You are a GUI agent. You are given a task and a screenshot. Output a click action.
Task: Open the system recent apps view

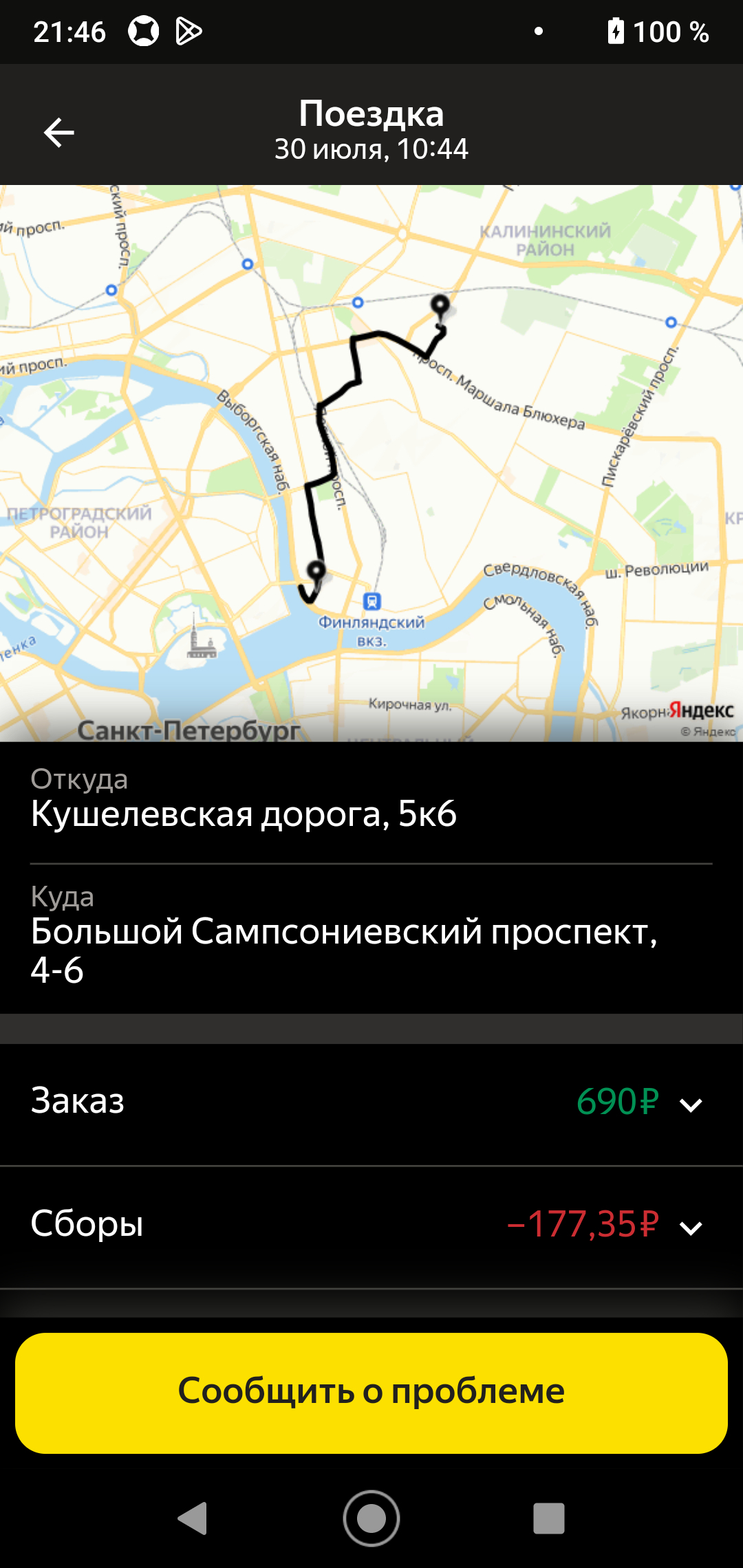549,1518
